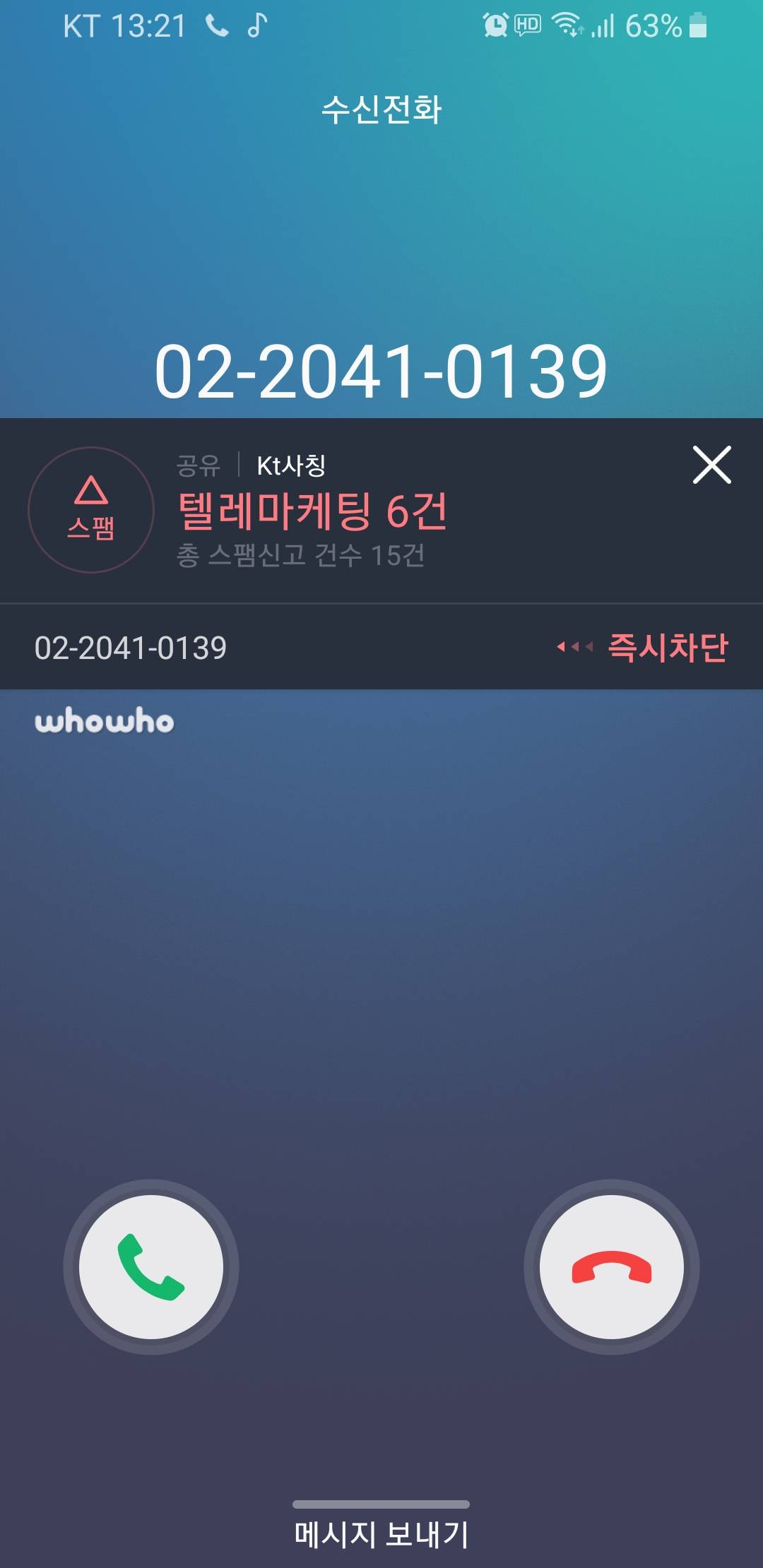Image resolution: width=763 pixels, height=1568 pixels.
Task: Tap the 공유 share option
Action: coord(199,465)
